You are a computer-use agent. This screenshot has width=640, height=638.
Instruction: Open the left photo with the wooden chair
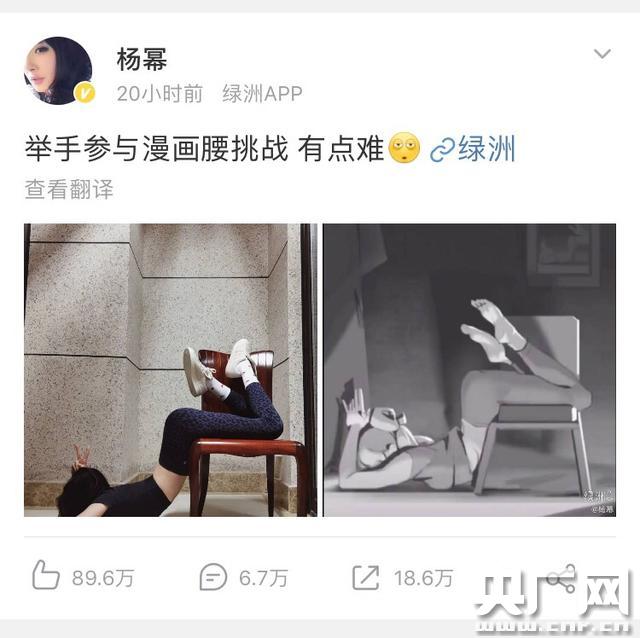point(170,370)
